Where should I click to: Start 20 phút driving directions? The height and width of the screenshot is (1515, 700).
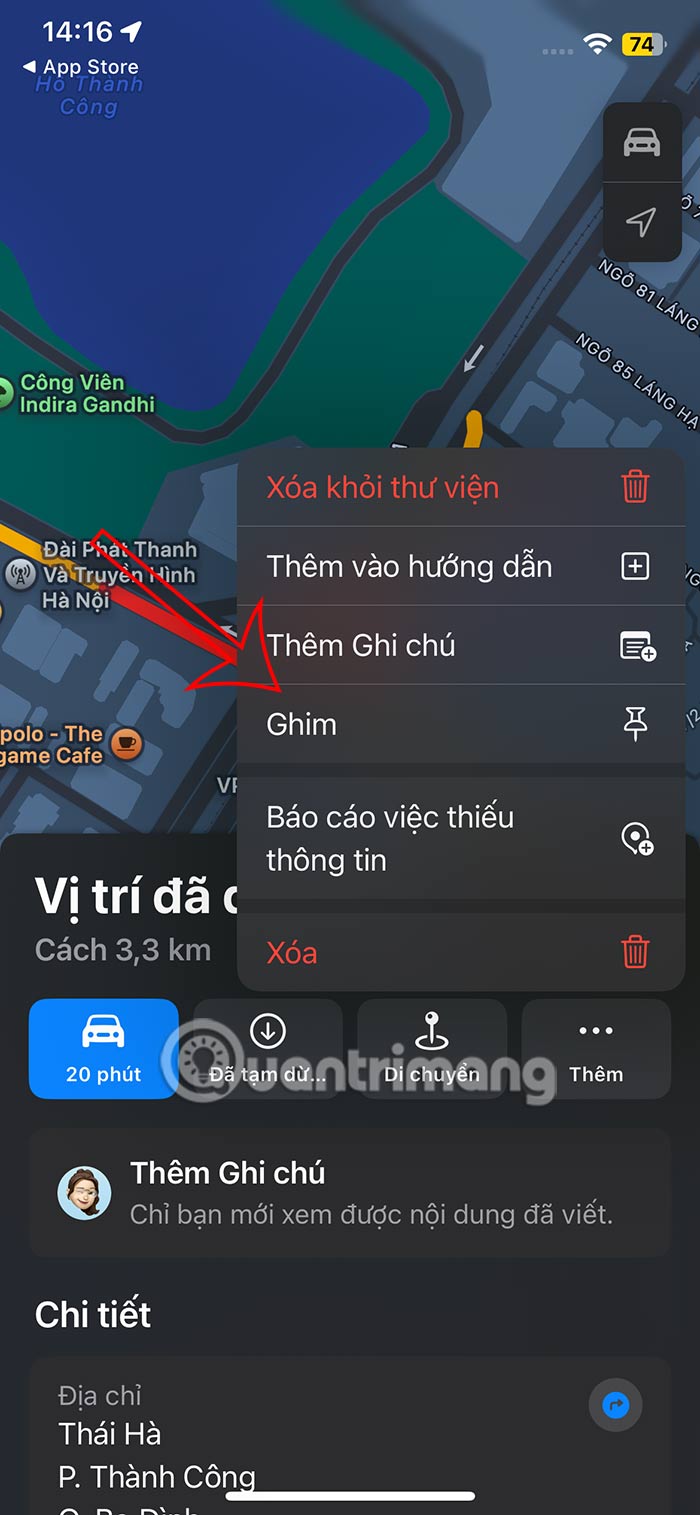[x=104, y=1048]
